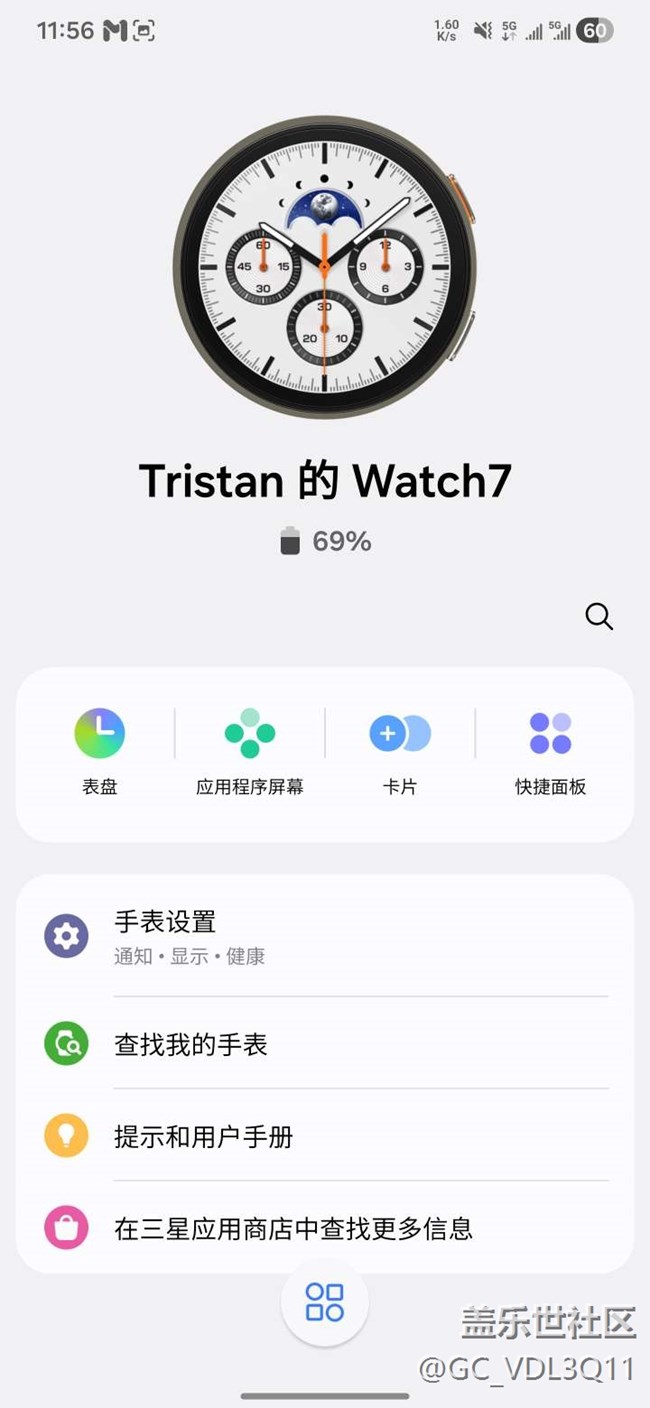
Task: Open 表盘 watch faces
Action: click(x=100, y=751)
